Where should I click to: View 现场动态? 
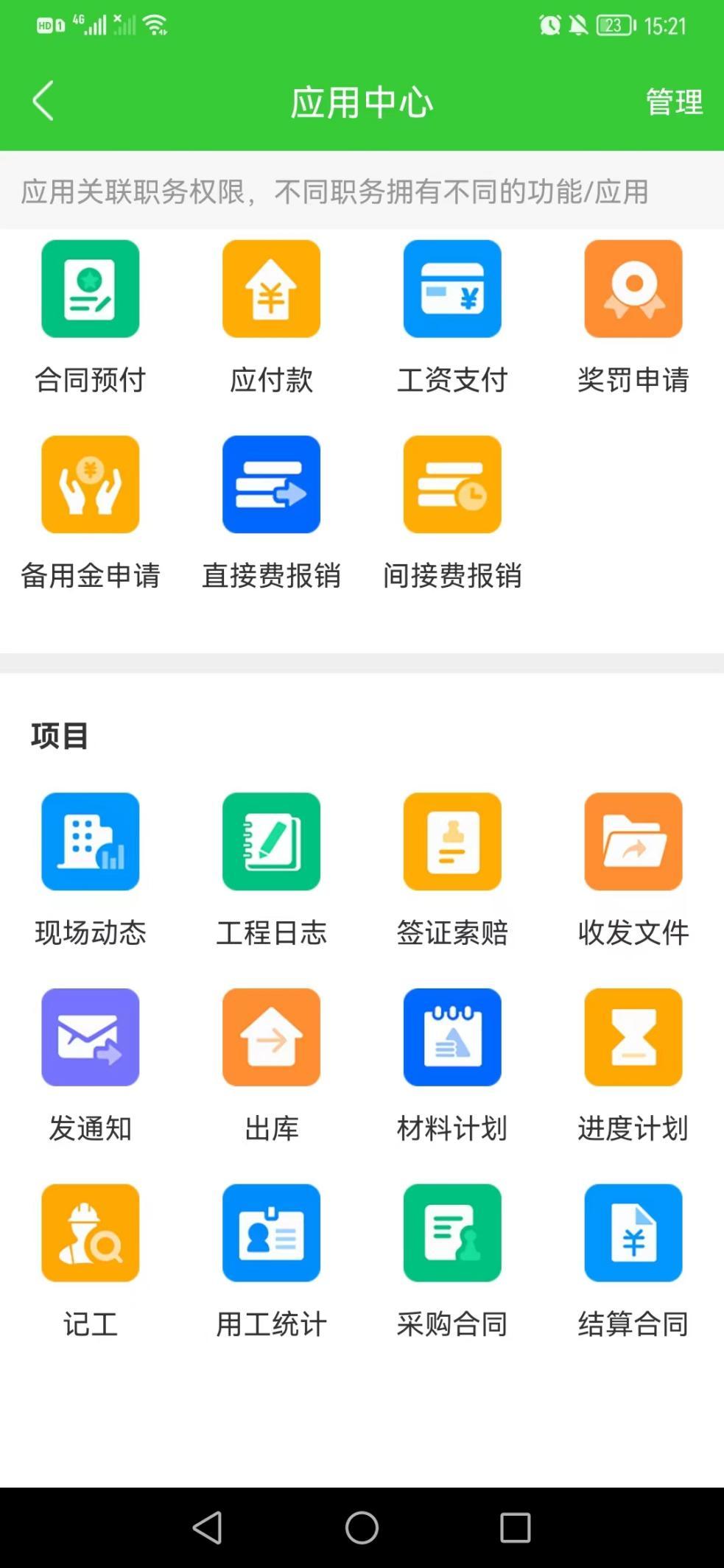91,842
